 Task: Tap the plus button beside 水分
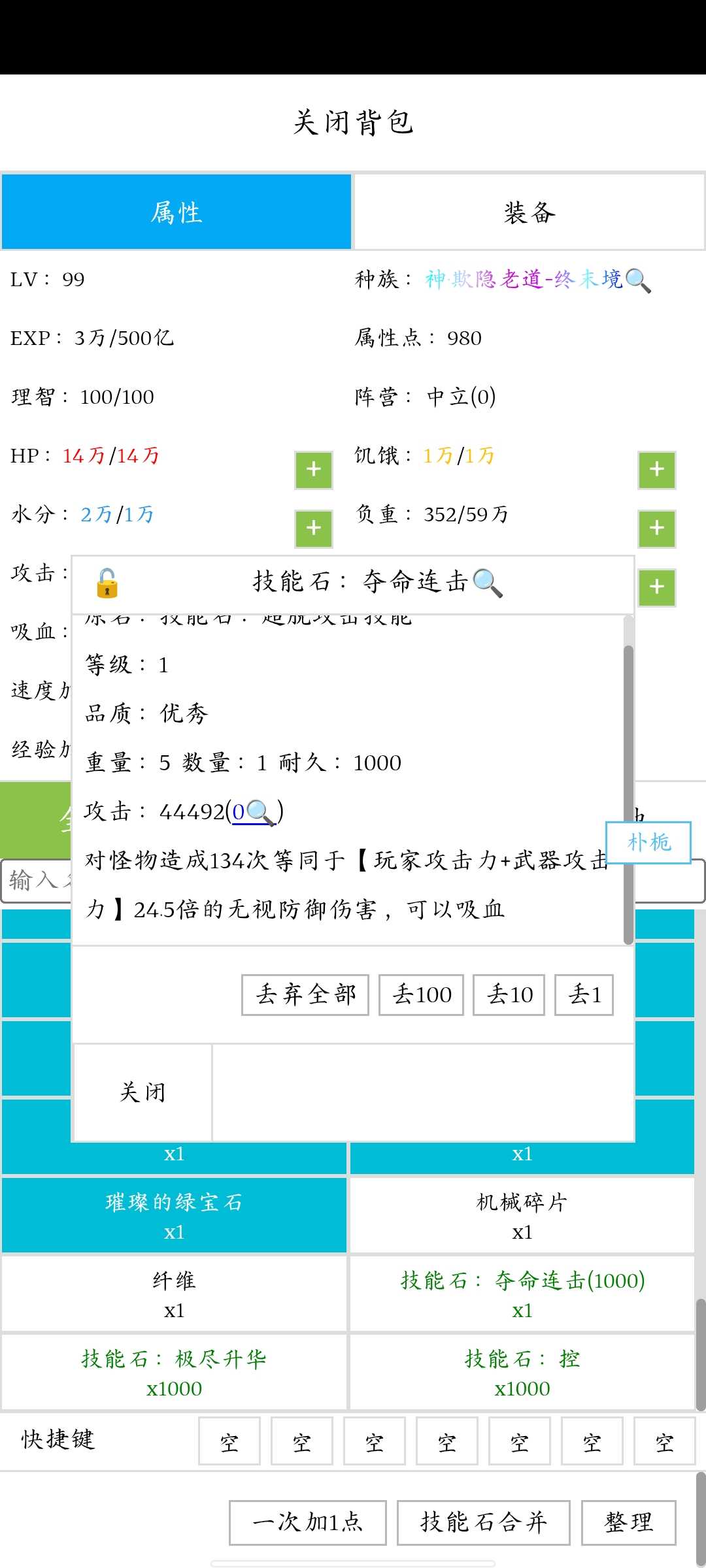314,529
